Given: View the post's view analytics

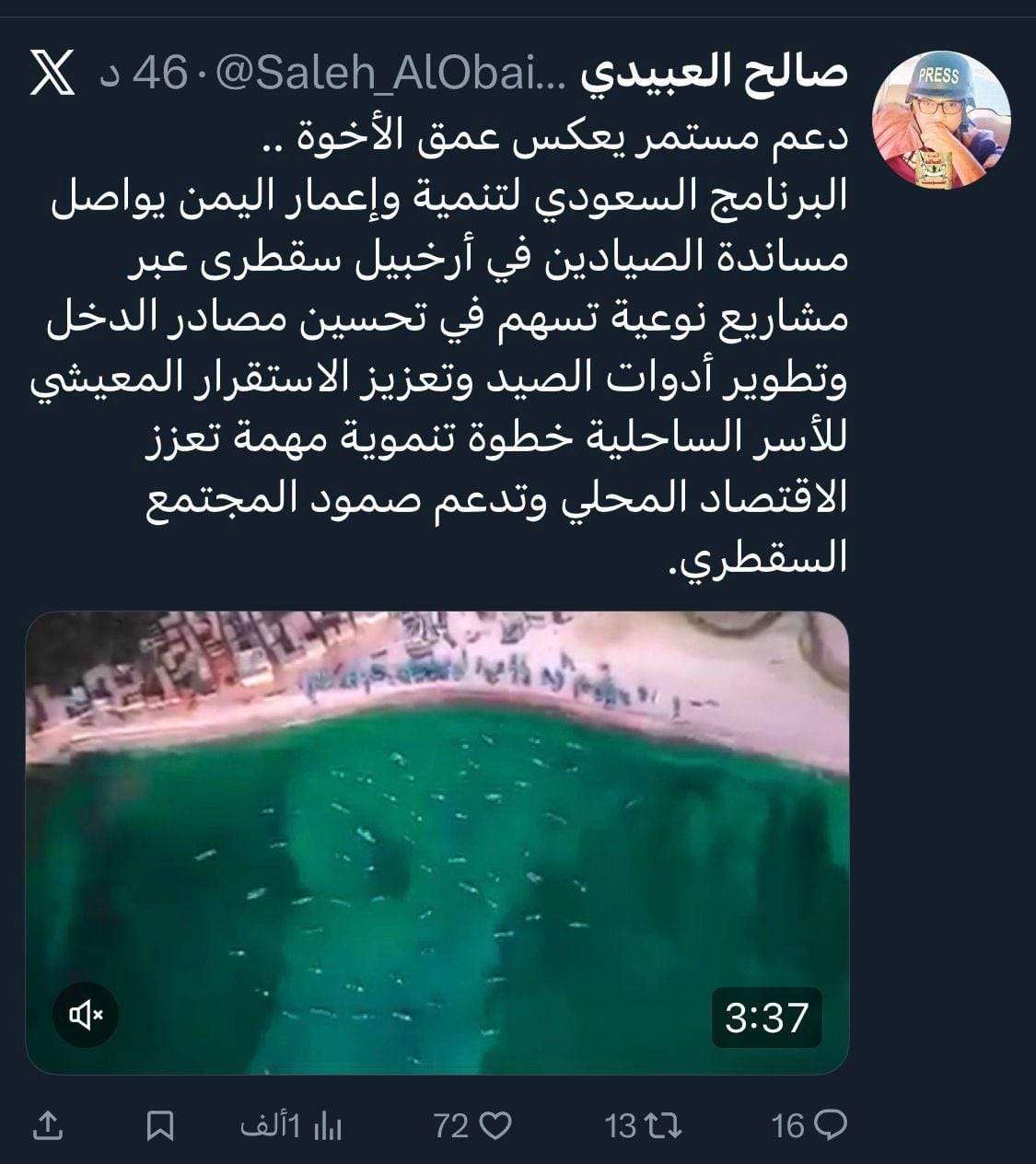Looking at the screenshot, I should [x=326, y=1125].
